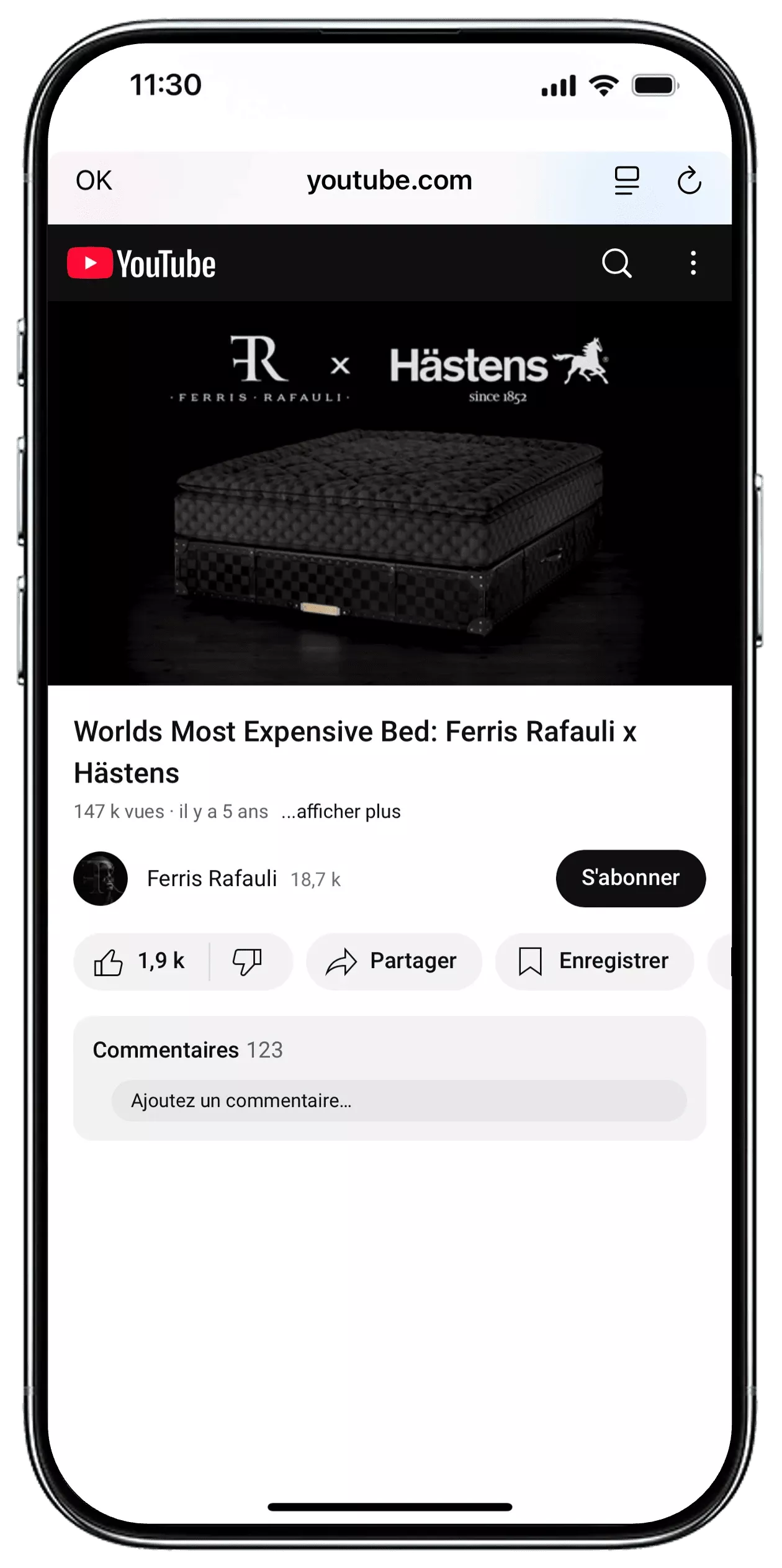The width and height of the screenshot is (782, 1568).
Task: Tap the Ajoutez un commentaire field
Action: pos(398,1101)
